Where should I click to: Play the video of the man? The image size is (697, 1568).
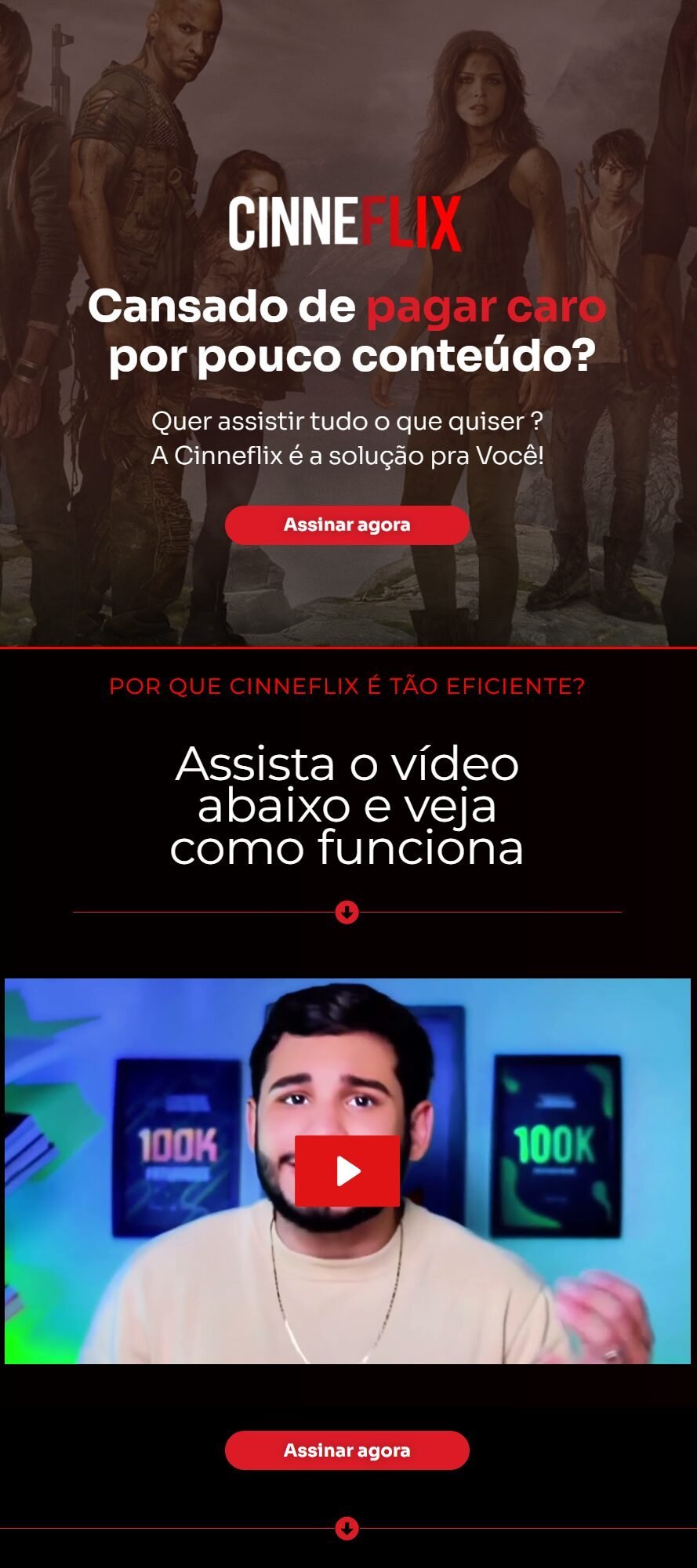(x=347, y=1171)
